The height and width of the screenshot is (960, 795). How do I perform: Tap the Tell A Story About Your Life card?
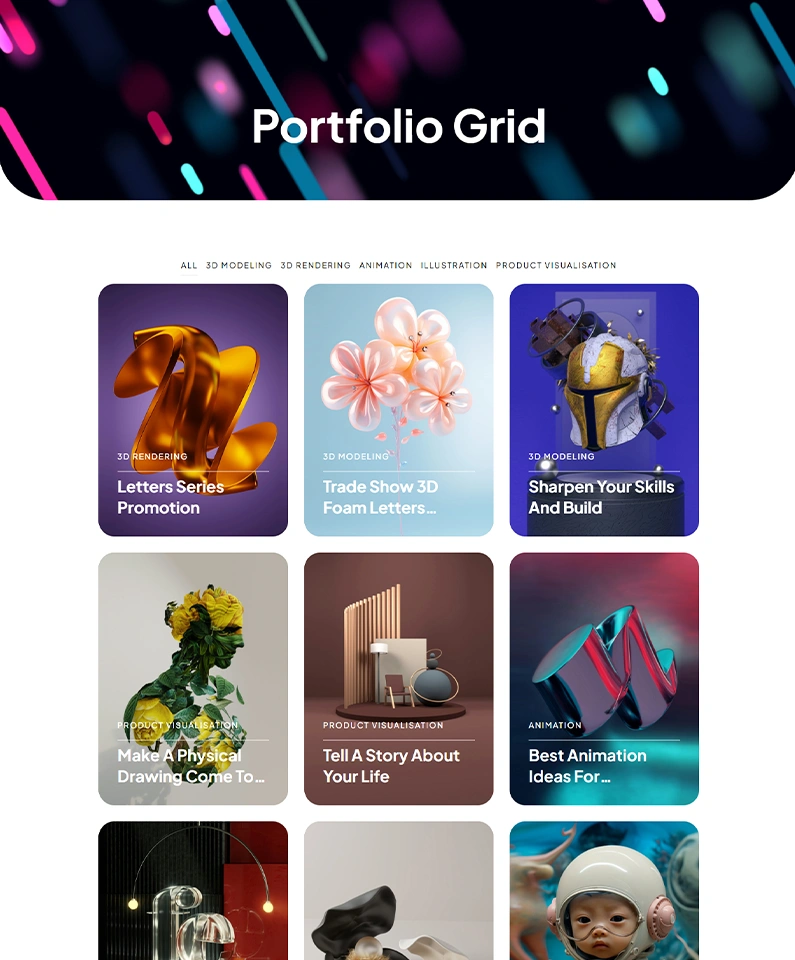(399, 679)
